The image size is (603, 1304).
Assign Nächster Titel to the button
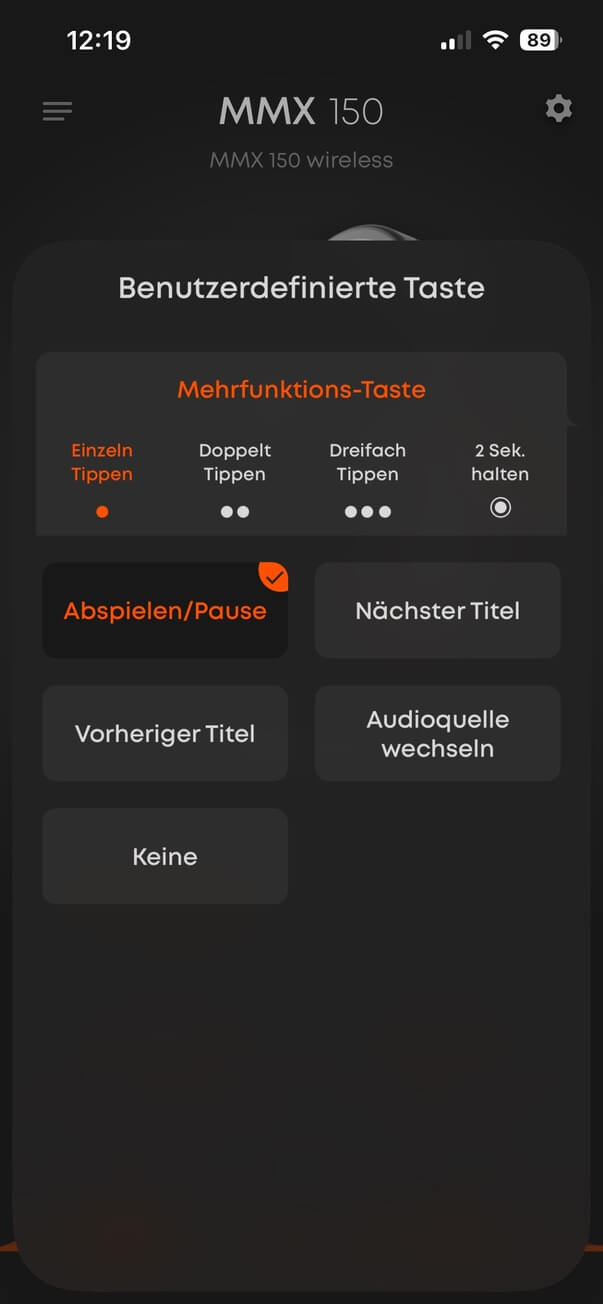(x=438, y=610)
